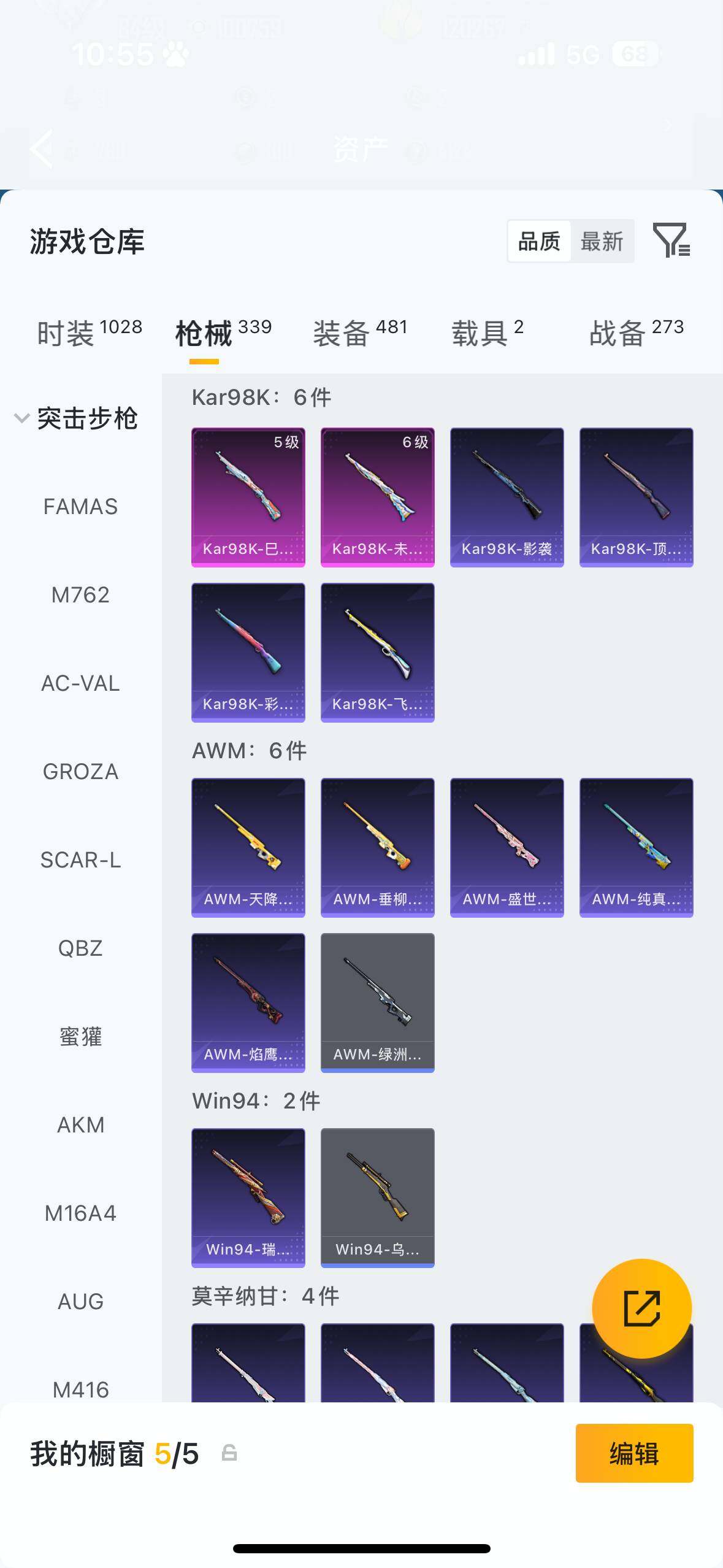
Task: Open the filter icon in 游戏仓库
Action: click(671, 240)
